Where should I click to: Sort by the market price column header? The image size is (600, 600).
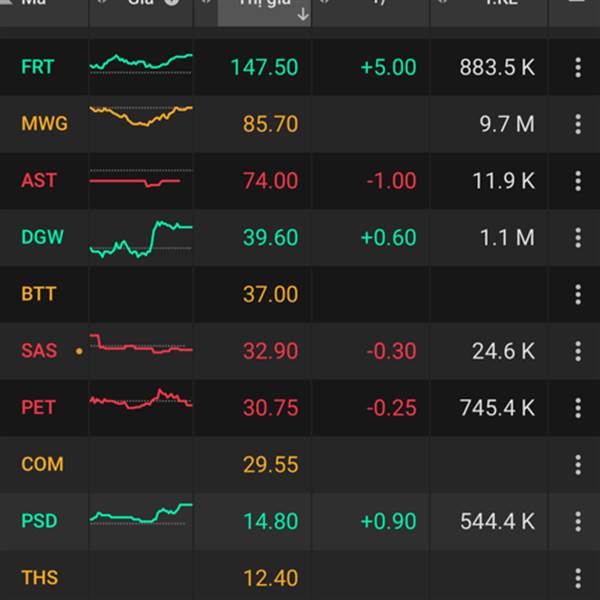tap(264, 11)
